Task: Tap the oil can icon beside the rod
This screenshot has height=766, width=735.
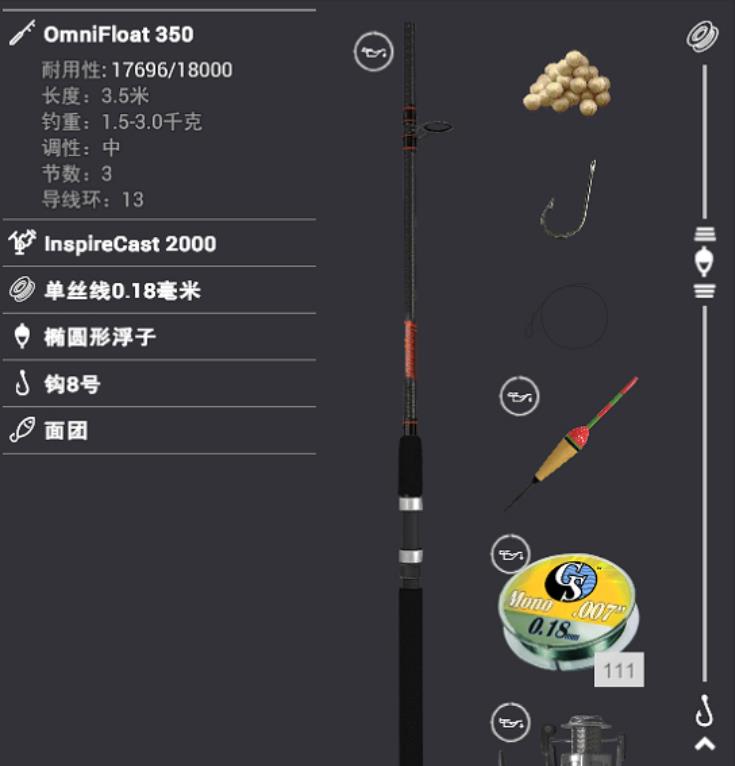Action: (x=373, y=49)
